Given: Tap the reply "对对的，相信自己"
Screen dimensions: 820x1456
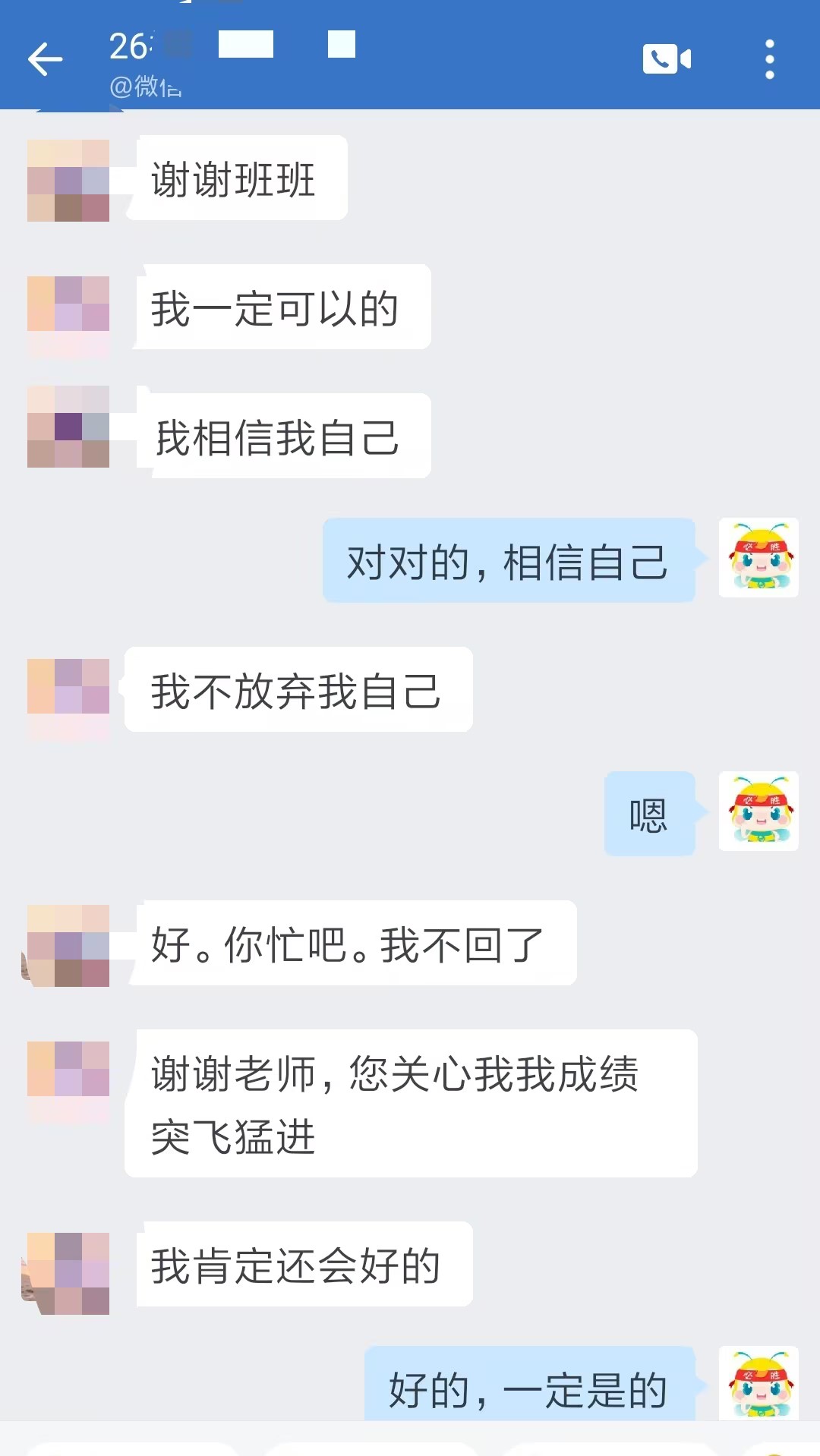Looking at the screenshot, I should 509,562.
